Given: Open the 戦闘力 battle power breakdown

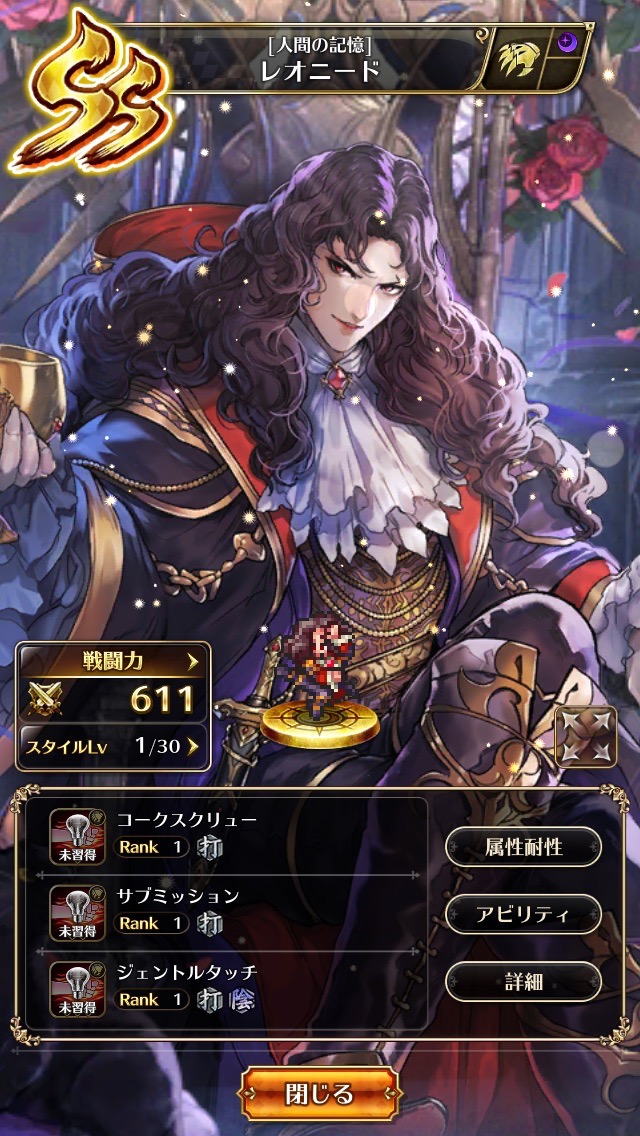Looking at the screenshot, I should [114, 683].
